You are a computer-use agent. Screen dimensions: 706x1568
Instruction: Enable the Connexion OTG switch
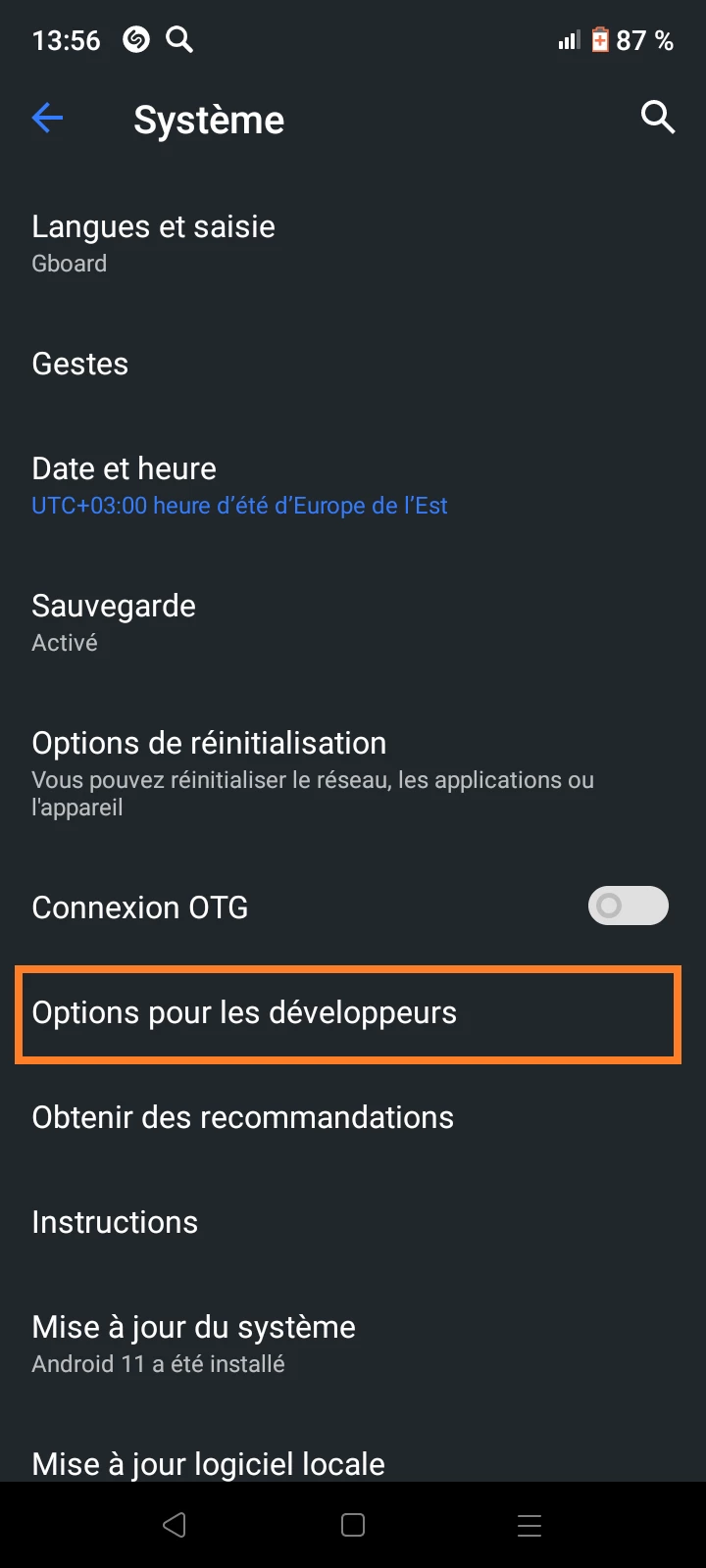[628, 906]
